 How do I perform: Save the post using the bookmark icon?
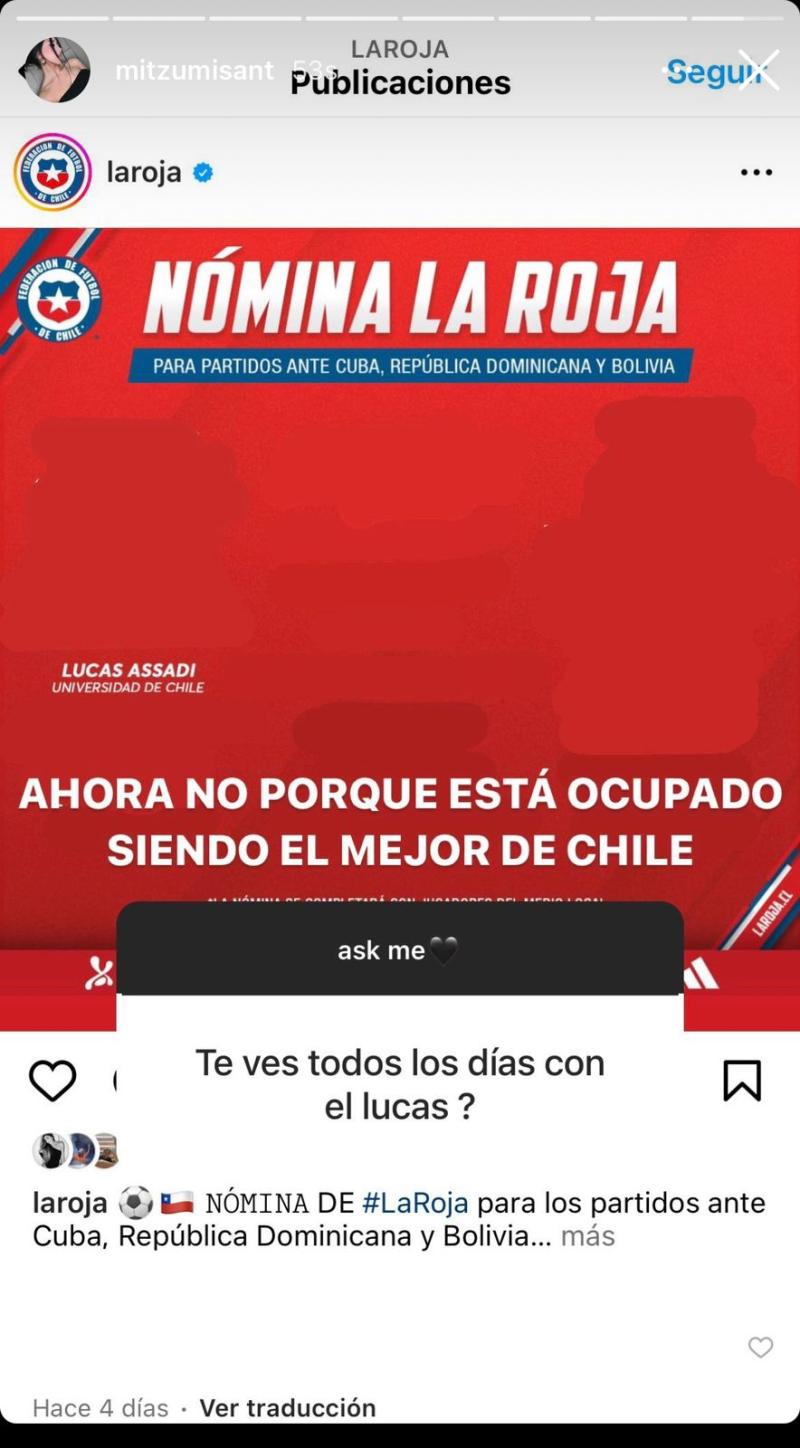click(741, 1080)
